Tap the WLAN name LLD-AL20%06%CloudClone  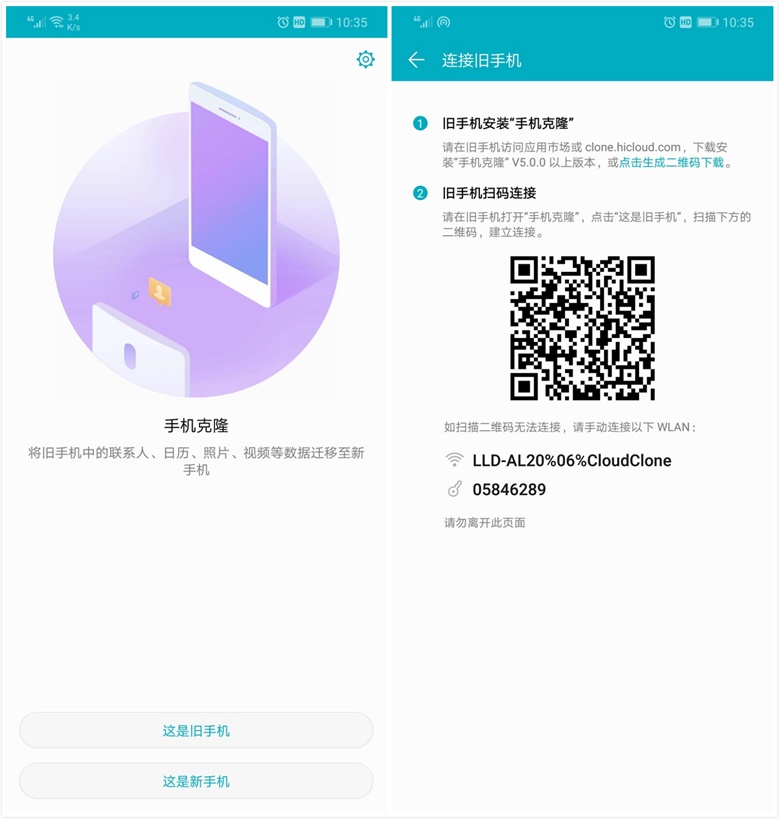(x=572, y=461)
